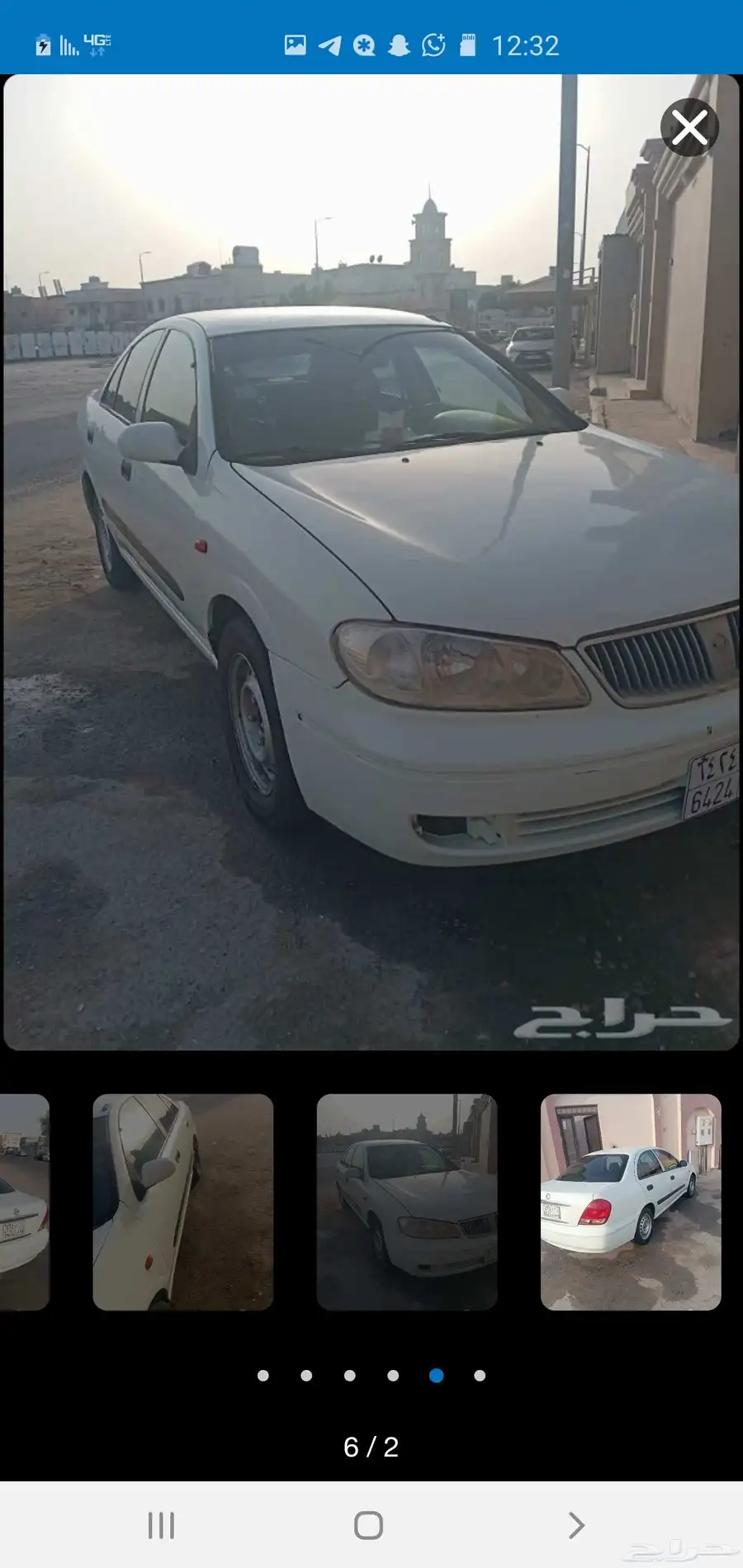This screenshot has width=743, height=1568.
Task: Open the thumbnail showing the car's rear view
Action: click(x=631, y=1202)
